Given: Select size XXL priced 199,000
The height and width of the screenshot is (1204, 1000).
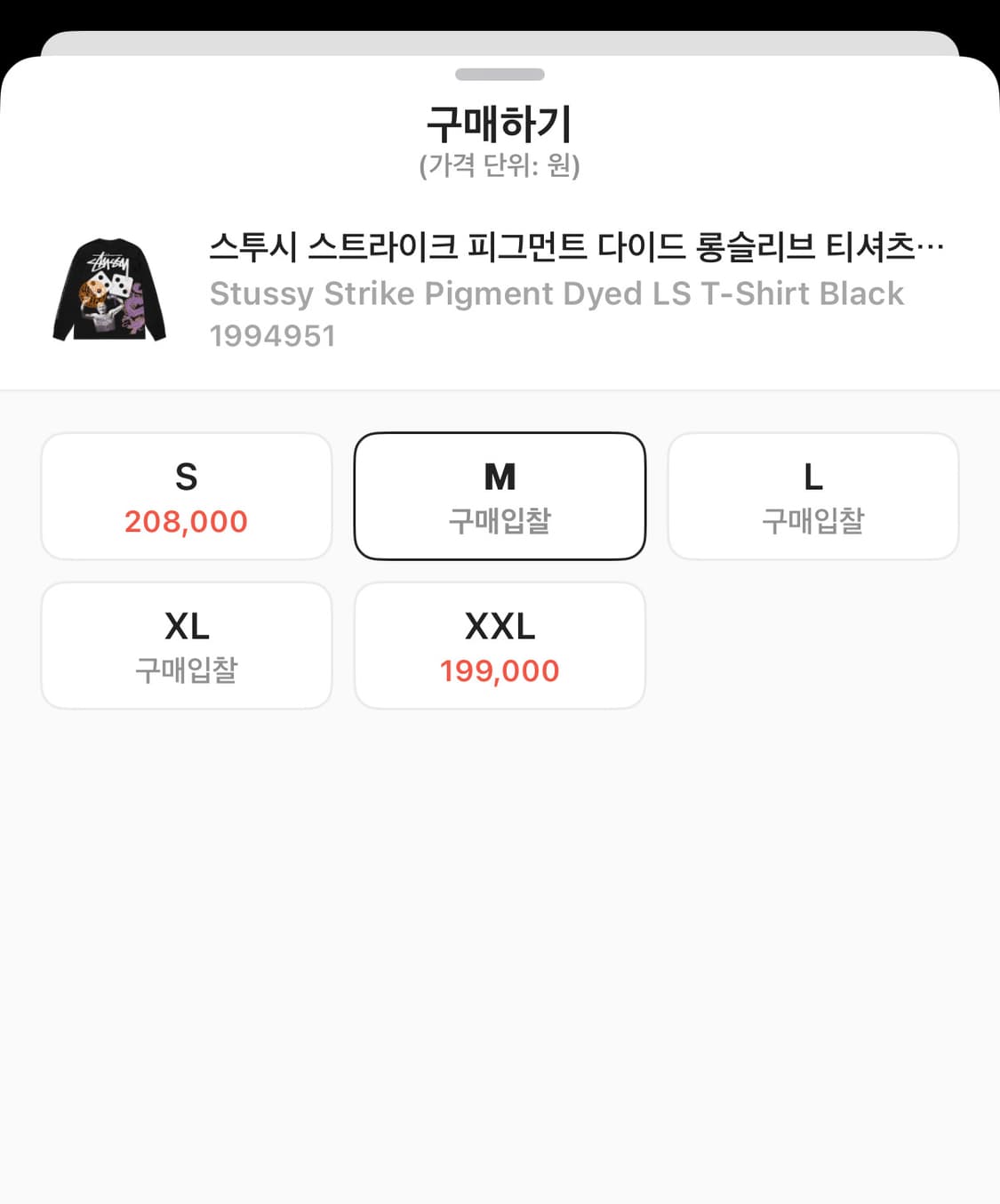Looking at the screenshot, I should click(500, 645).
